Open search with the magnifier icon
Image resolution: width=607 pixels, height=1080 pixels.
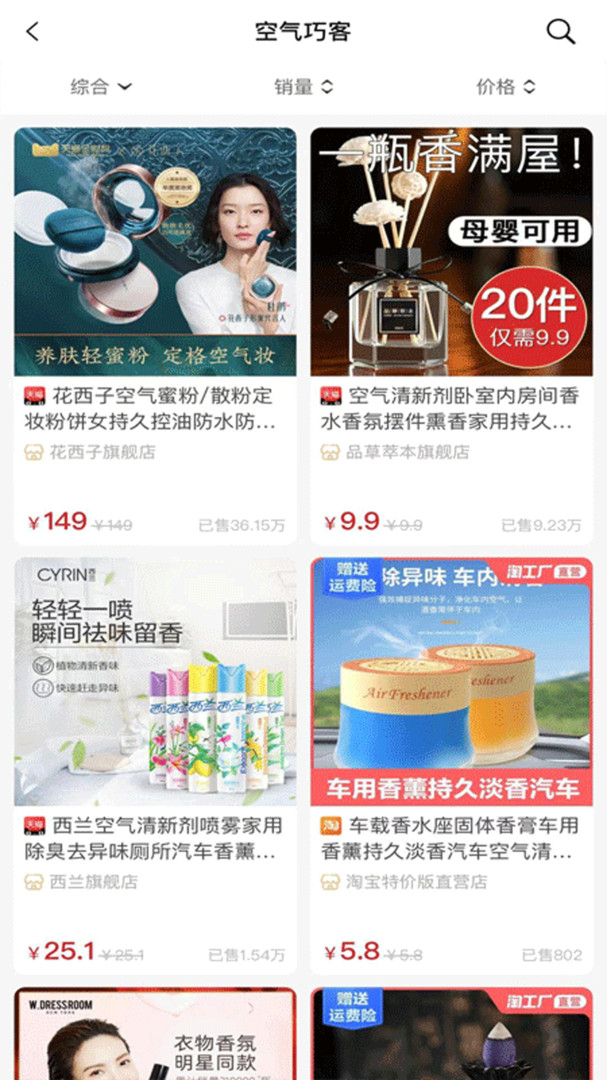pyautogui.click(x=560, y=31)
